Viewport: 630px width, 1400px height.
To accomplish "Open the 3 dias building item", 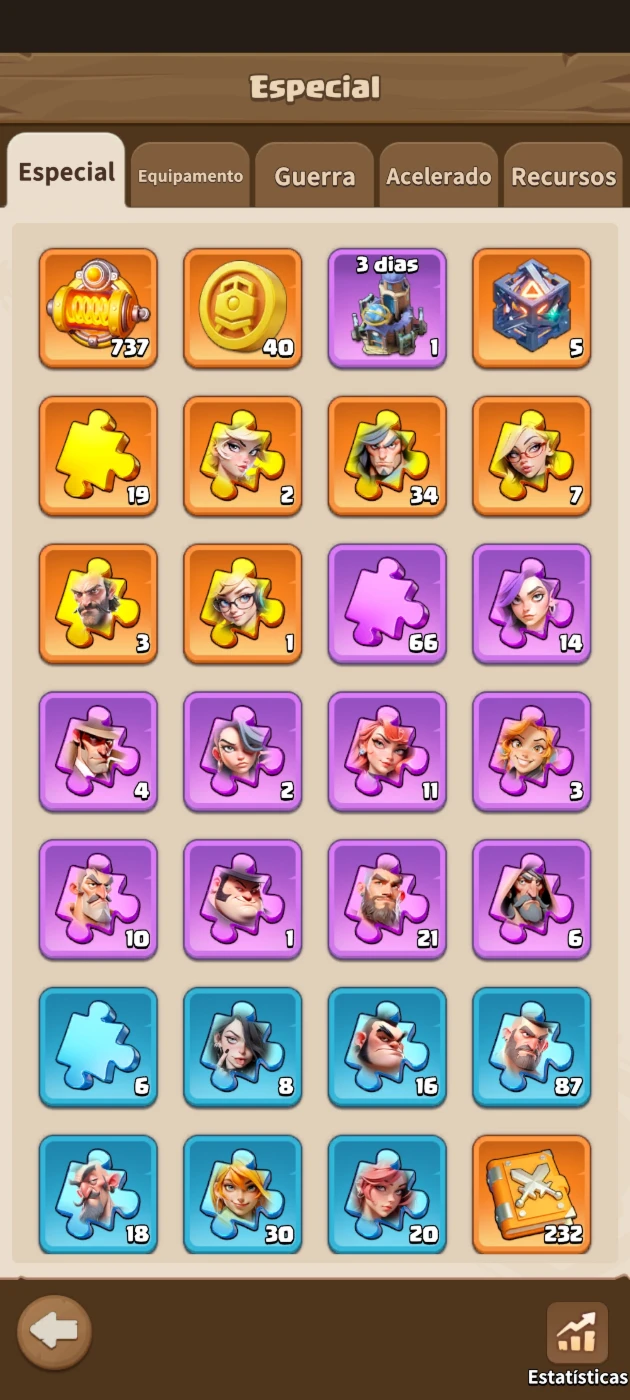I will [387, 309].
